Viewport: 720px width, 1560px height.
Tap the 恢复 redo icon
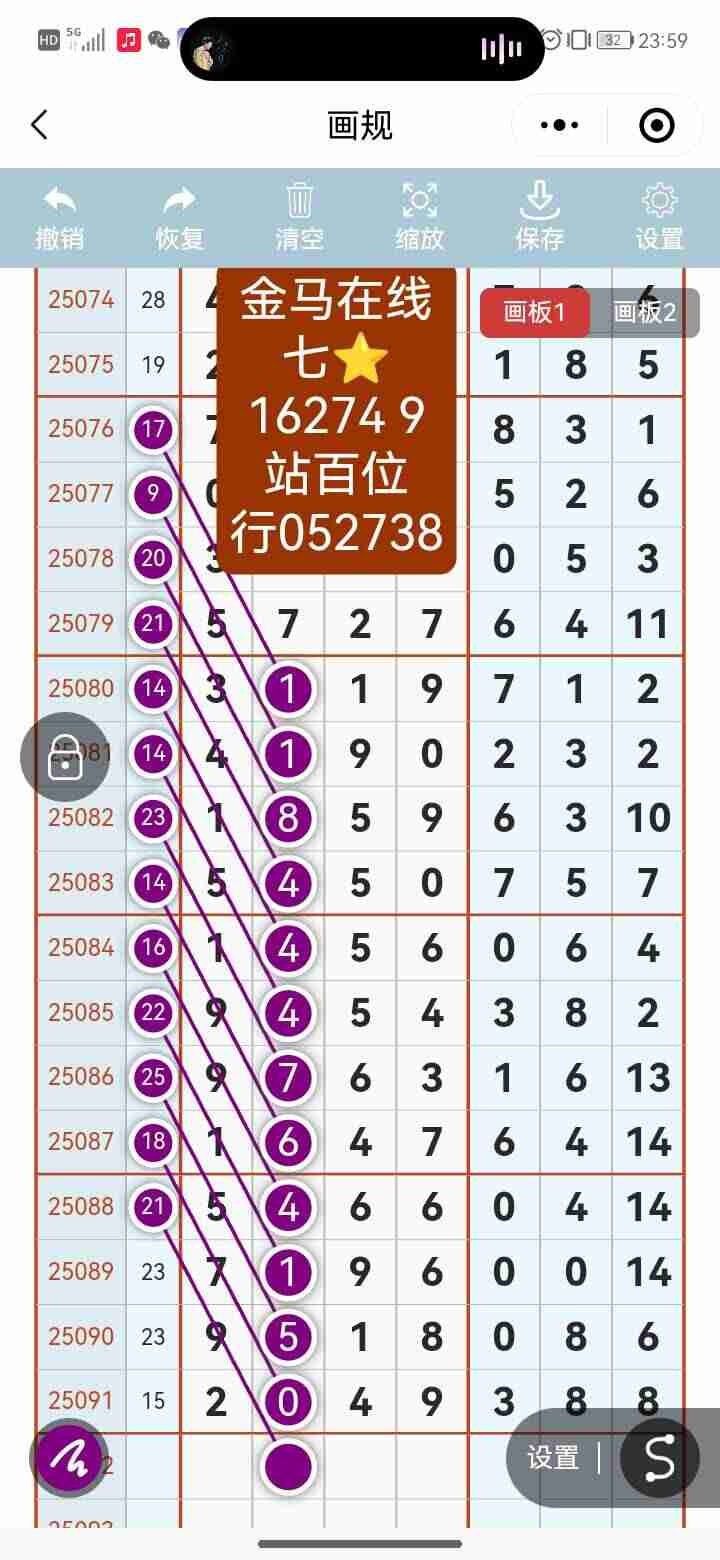point(180,200)
